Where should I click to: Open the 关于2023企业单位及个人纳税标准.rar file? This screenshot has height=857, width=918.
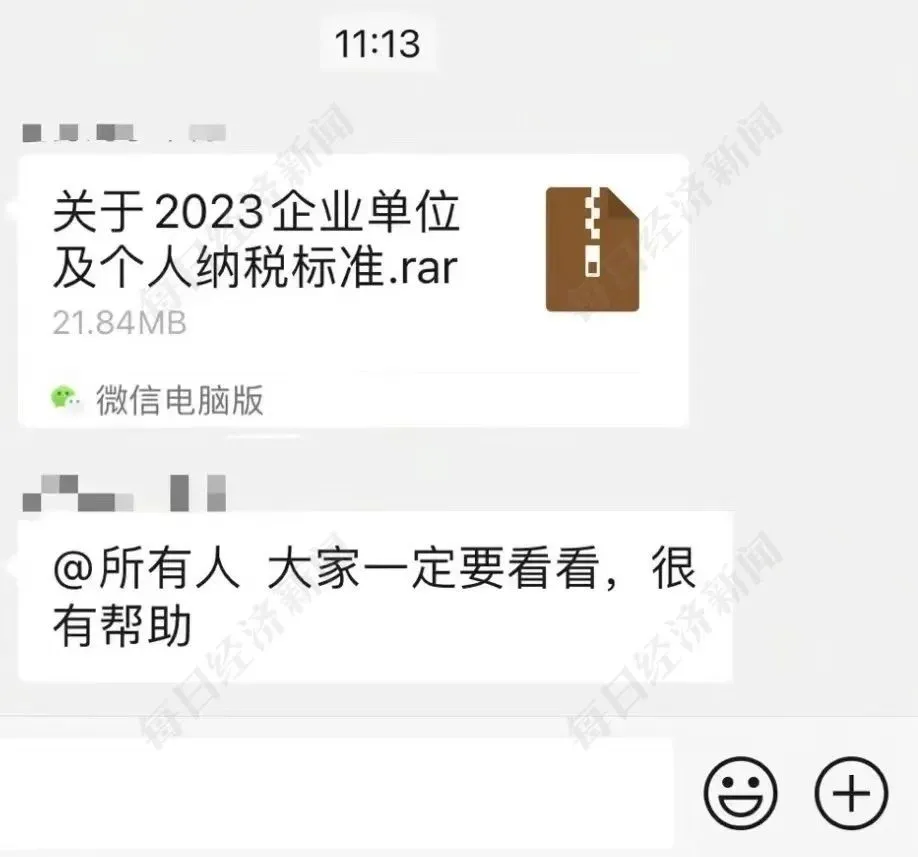click(352, 290)
